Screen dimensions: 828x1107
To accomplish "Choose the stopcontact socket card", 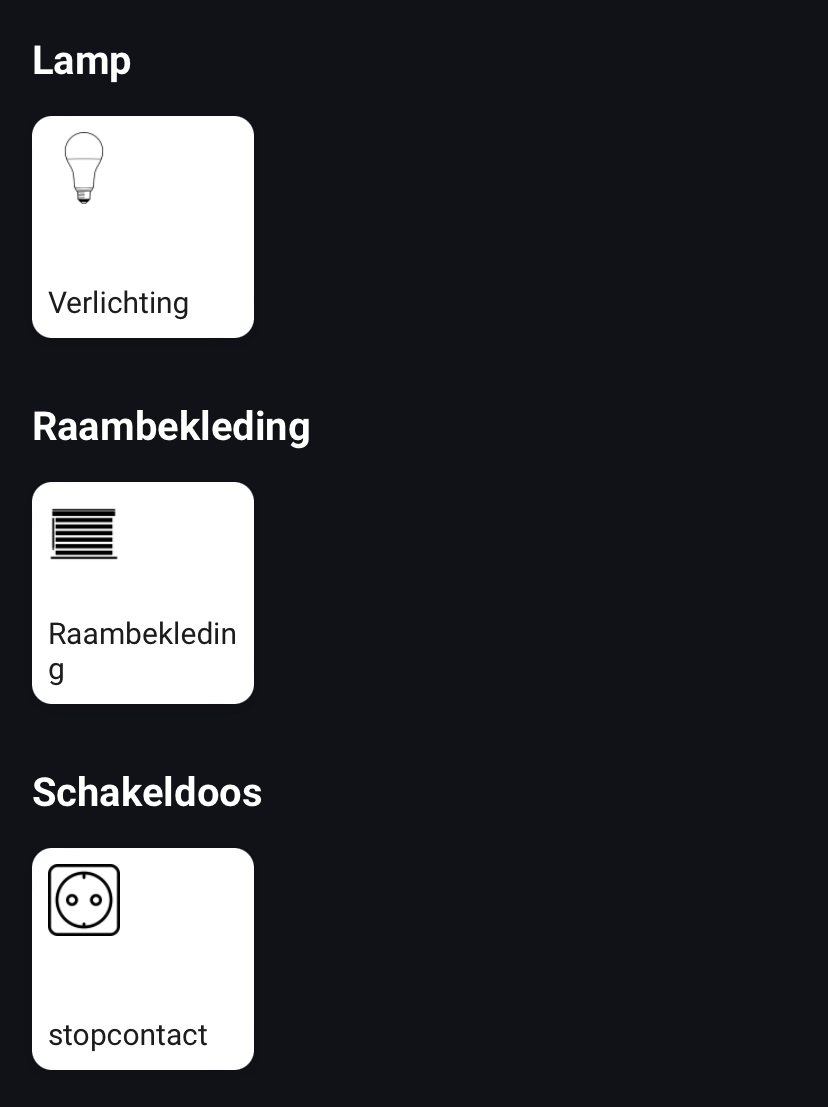I will (x=143, y=959).
